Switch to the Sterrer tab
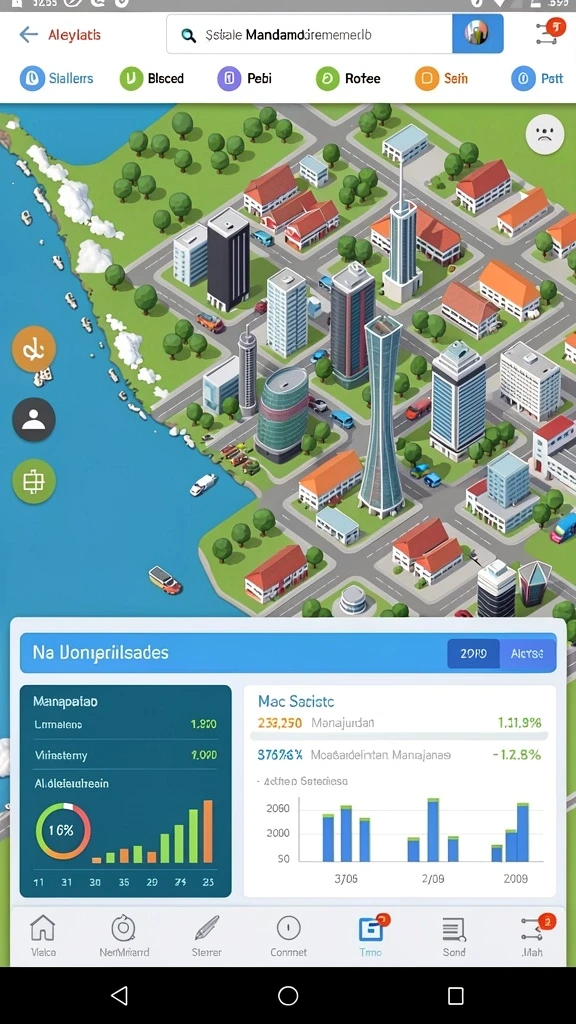The image size is (576, 1024). [x=206, y=936]
